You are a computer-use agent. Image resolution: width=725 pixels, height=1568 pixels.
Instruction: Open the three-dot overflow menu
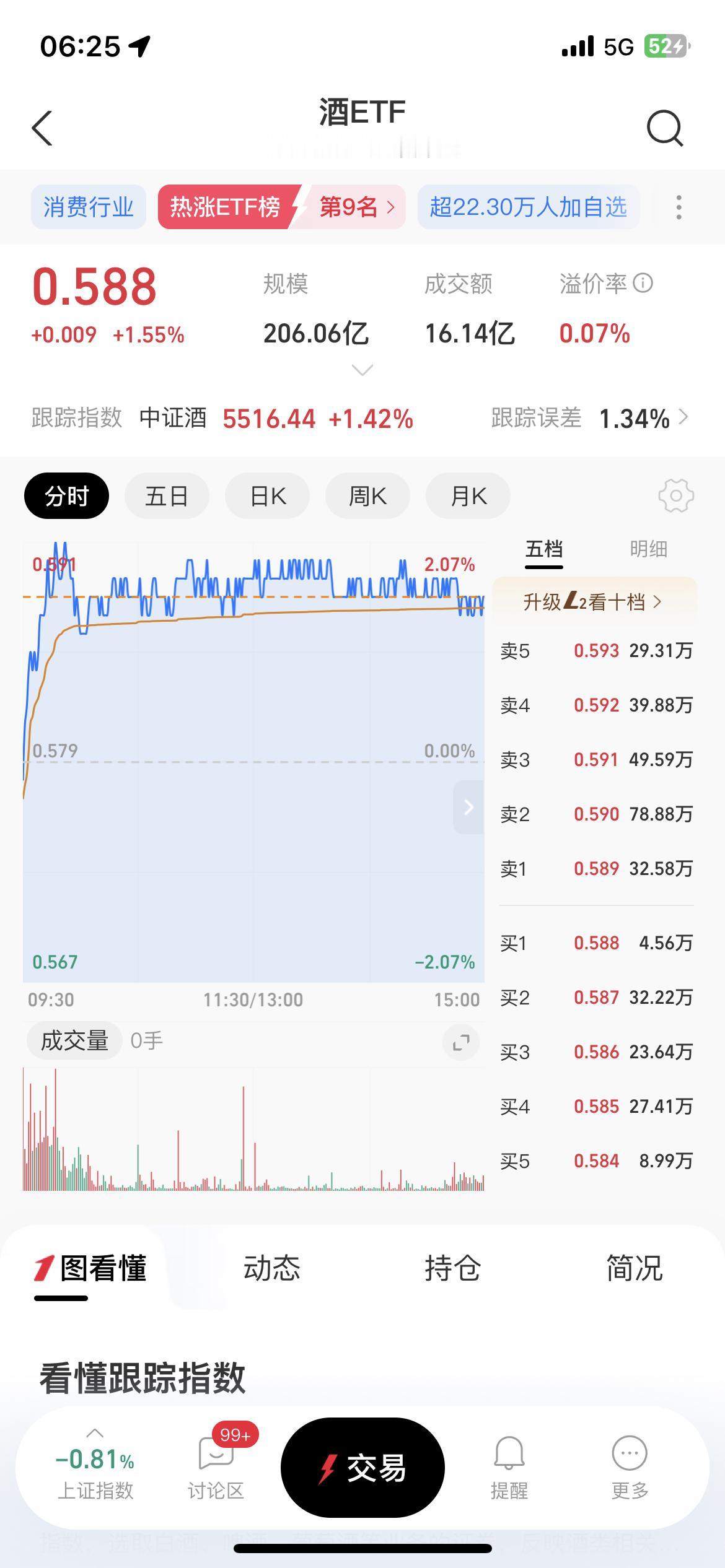pos(679,207)
